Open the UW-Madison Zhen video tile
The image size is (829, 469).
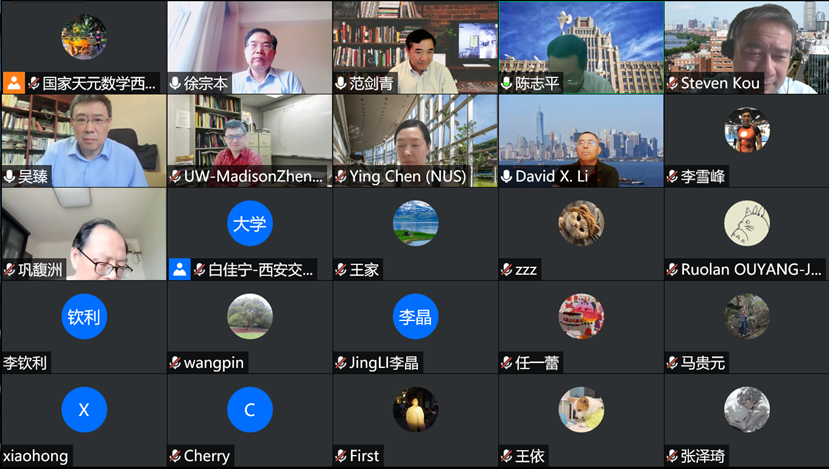tap(249, 140)
